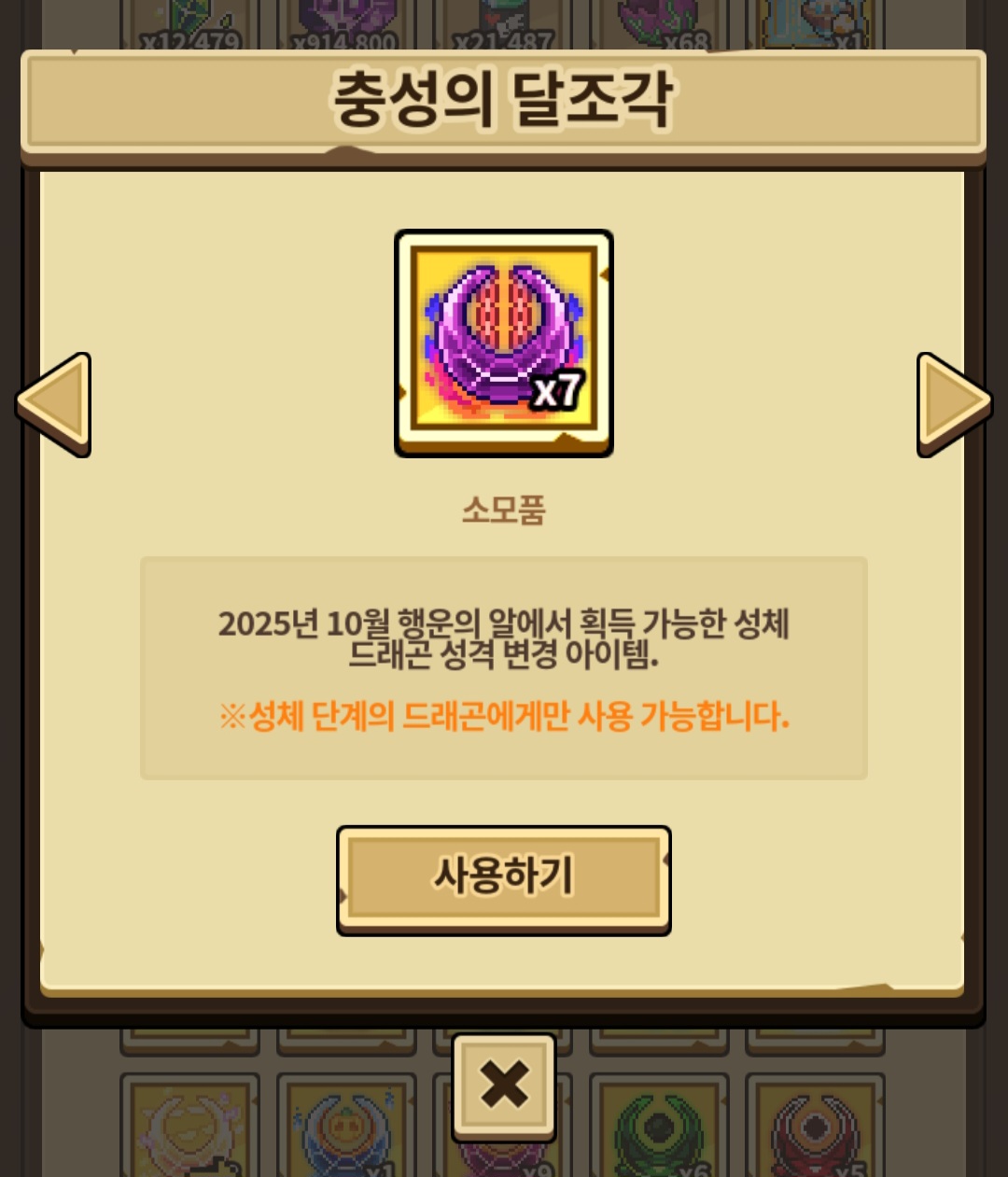This screenshot has height=1177, width=1008.
Task: Go to the previous item with the left arrow
Action: [x=54, y=402]
